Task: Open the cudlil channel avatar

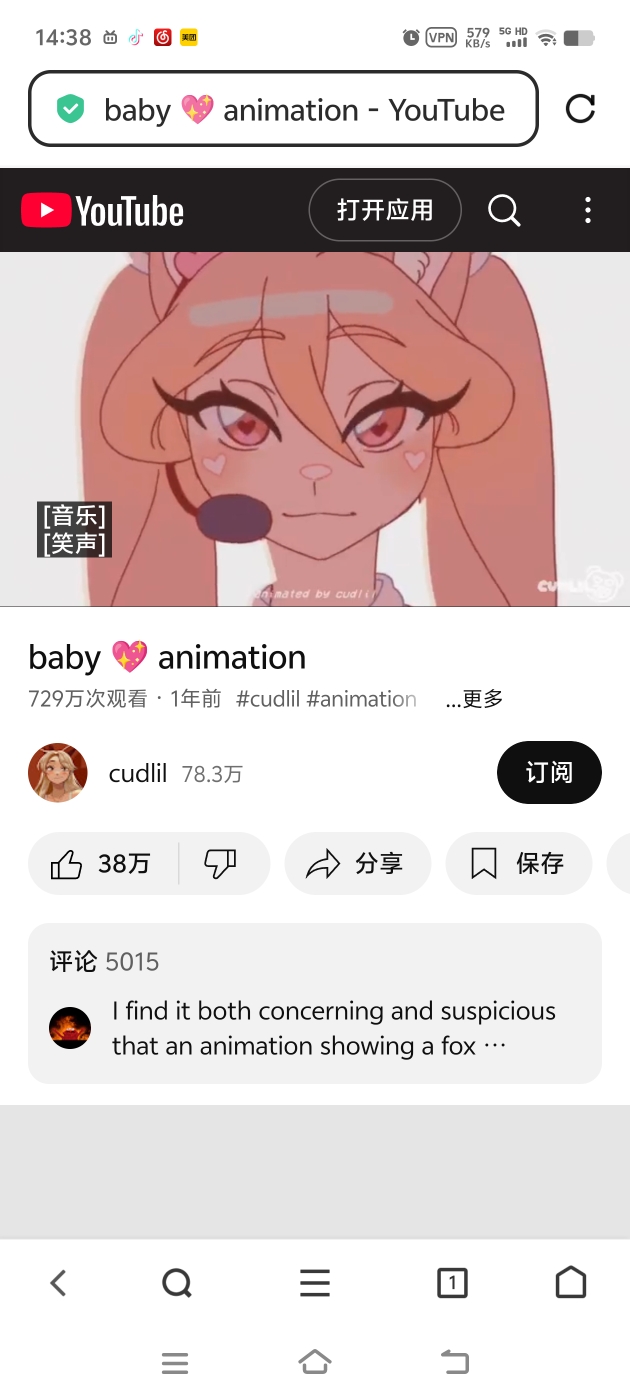Action: (x=58, y=773)
